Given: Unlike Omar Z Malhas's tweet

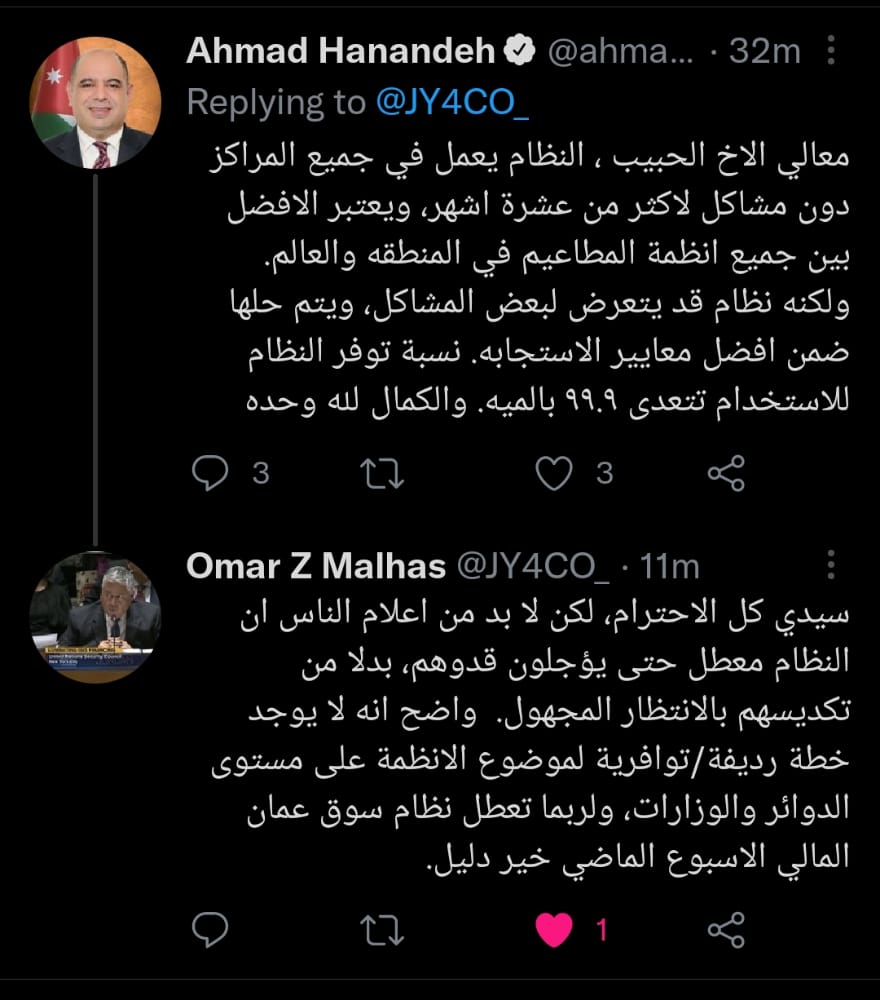Looking at the screenshot, I should tap(553, 931).
